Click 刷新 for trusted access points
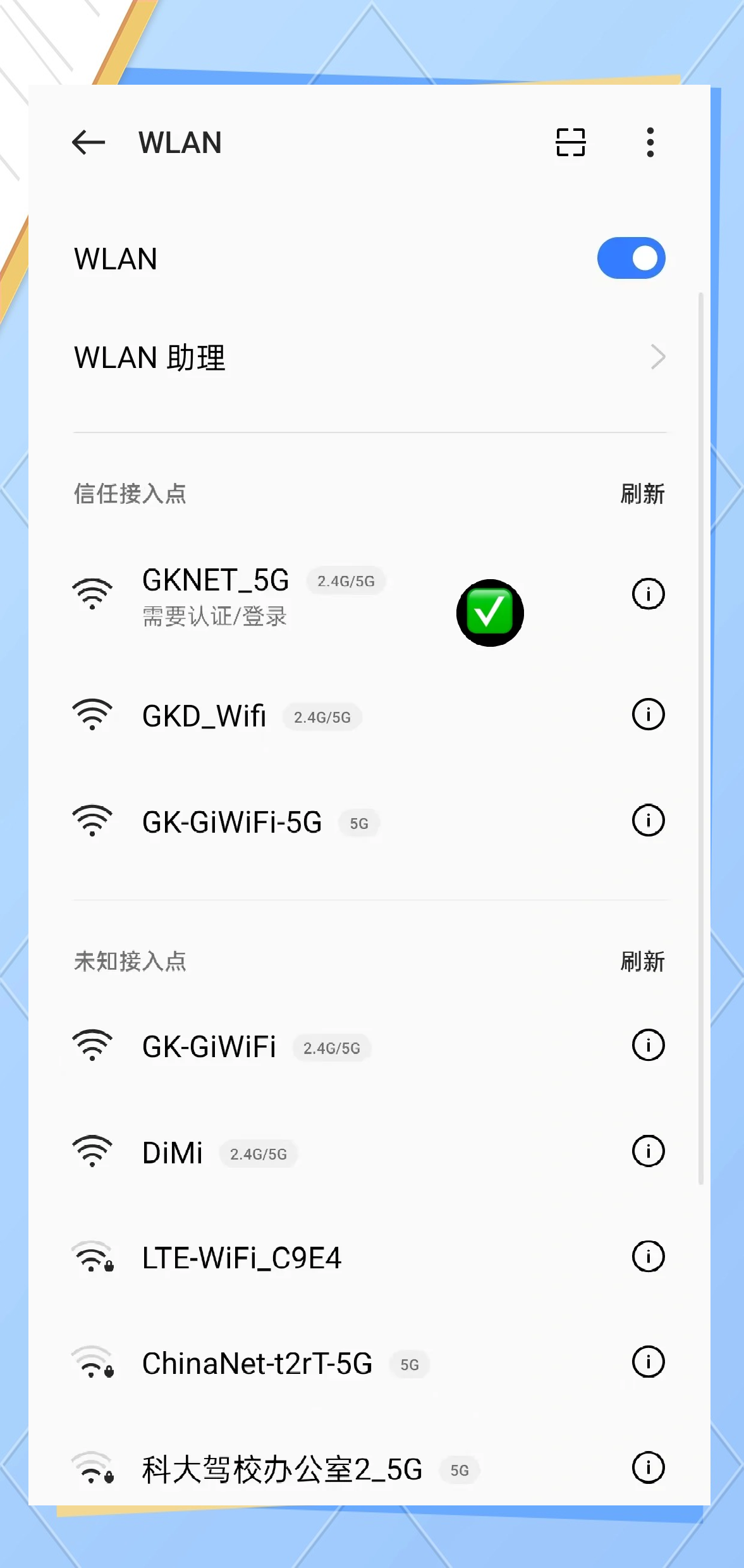Screen dimensions: 744x1568 pyautogui.click(x=642, y=494)
